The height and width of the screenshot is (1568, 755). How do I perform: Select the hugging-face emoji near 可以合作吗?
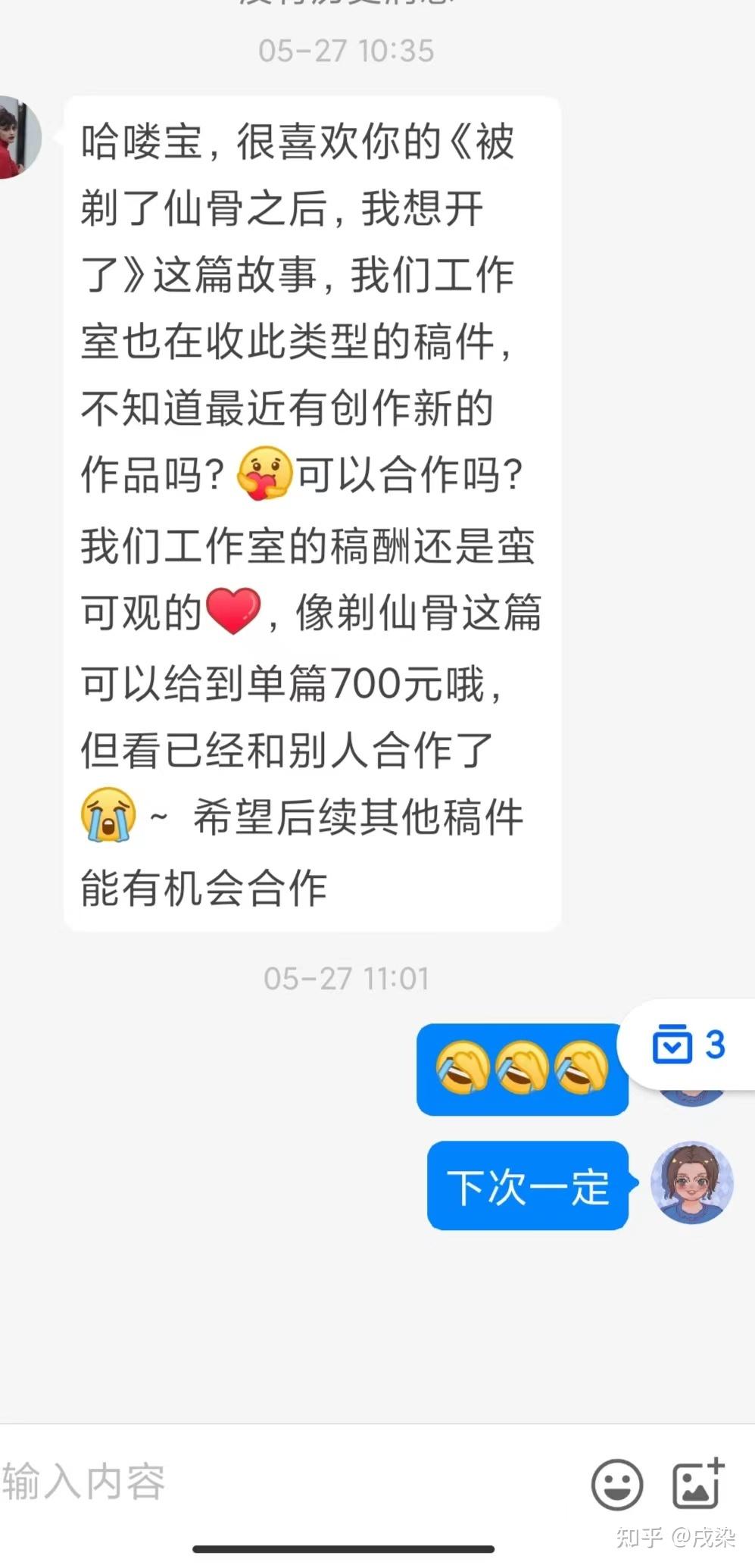(263, 473)
